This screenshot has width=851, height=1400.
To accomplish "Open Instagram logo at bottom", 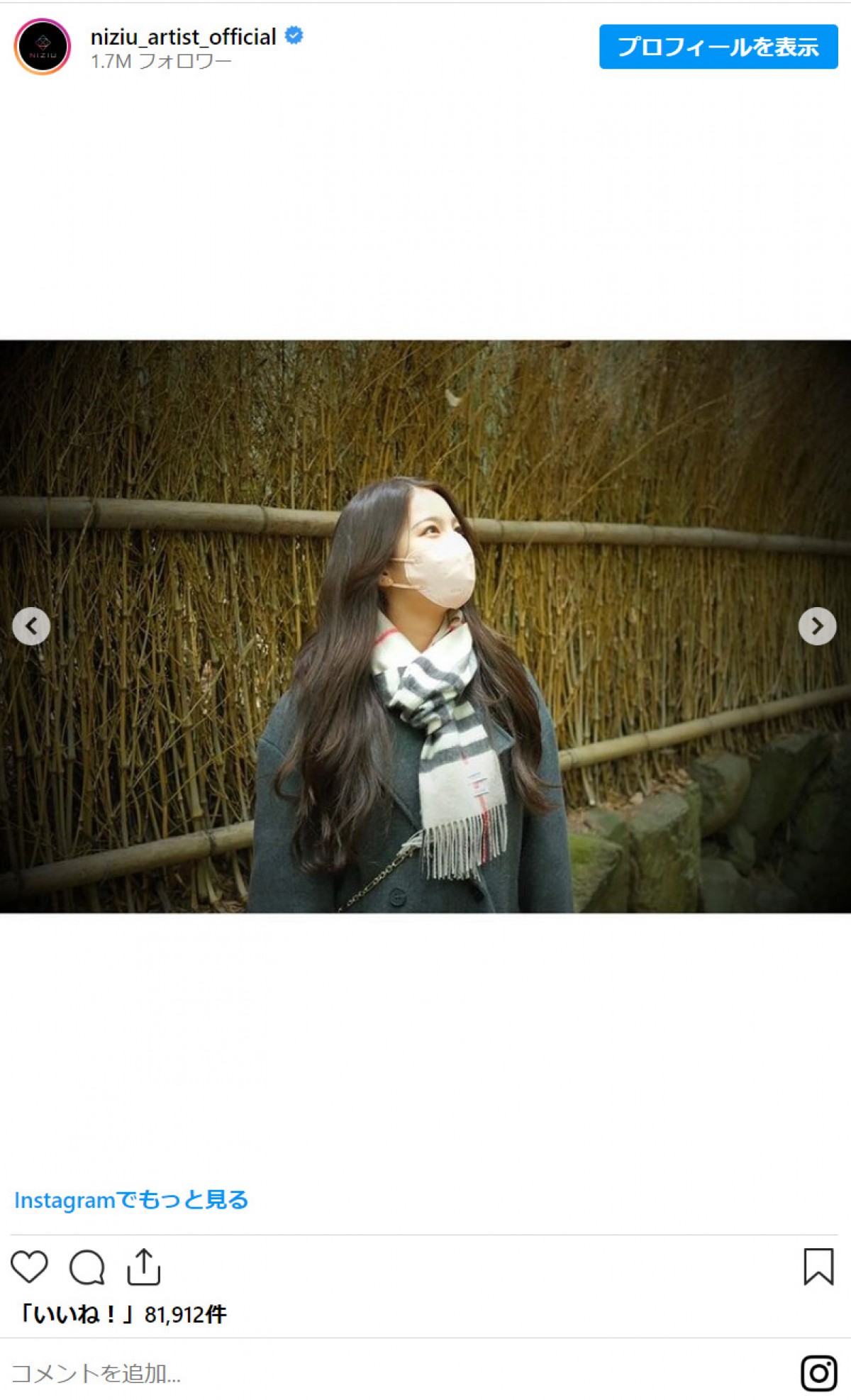I will pyautogui.click(x=818, y=1373).
